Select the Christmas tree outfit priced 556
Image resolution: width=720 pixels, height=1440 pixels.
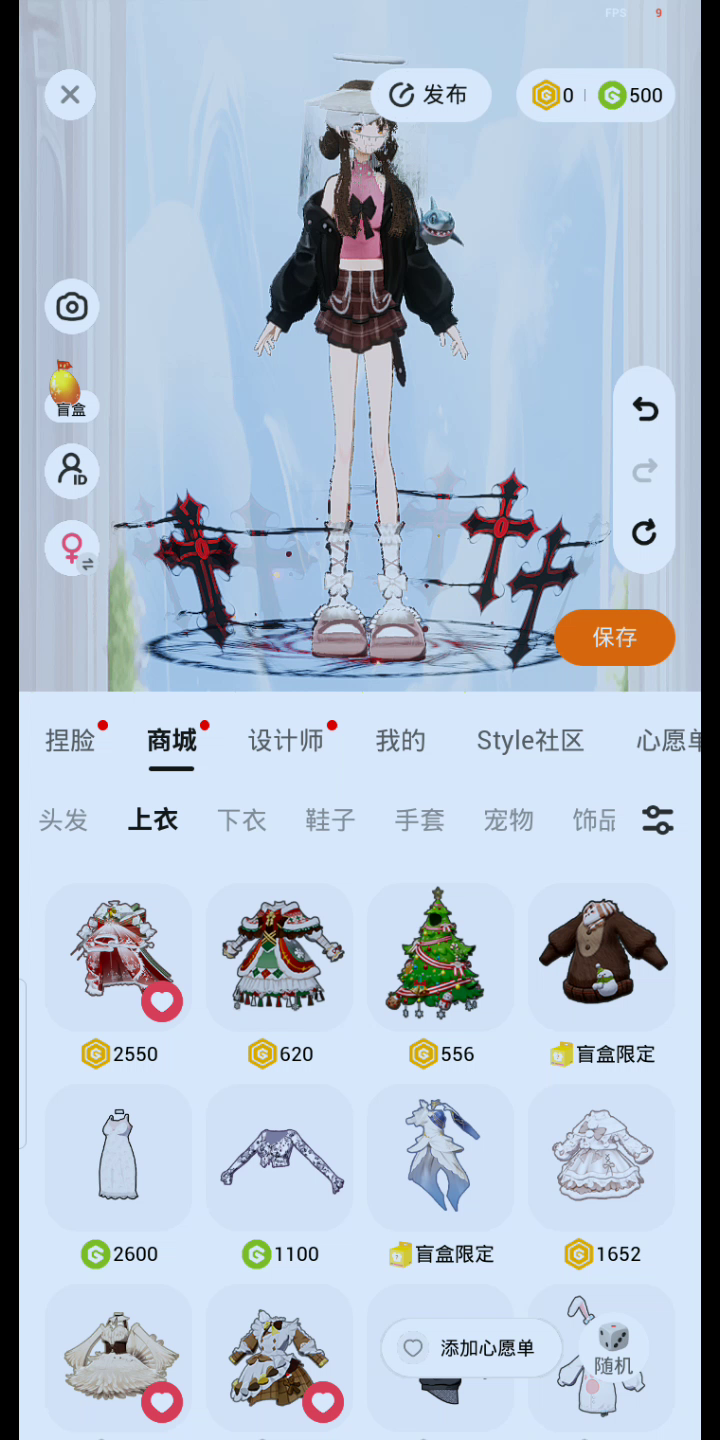coord(440,957)
